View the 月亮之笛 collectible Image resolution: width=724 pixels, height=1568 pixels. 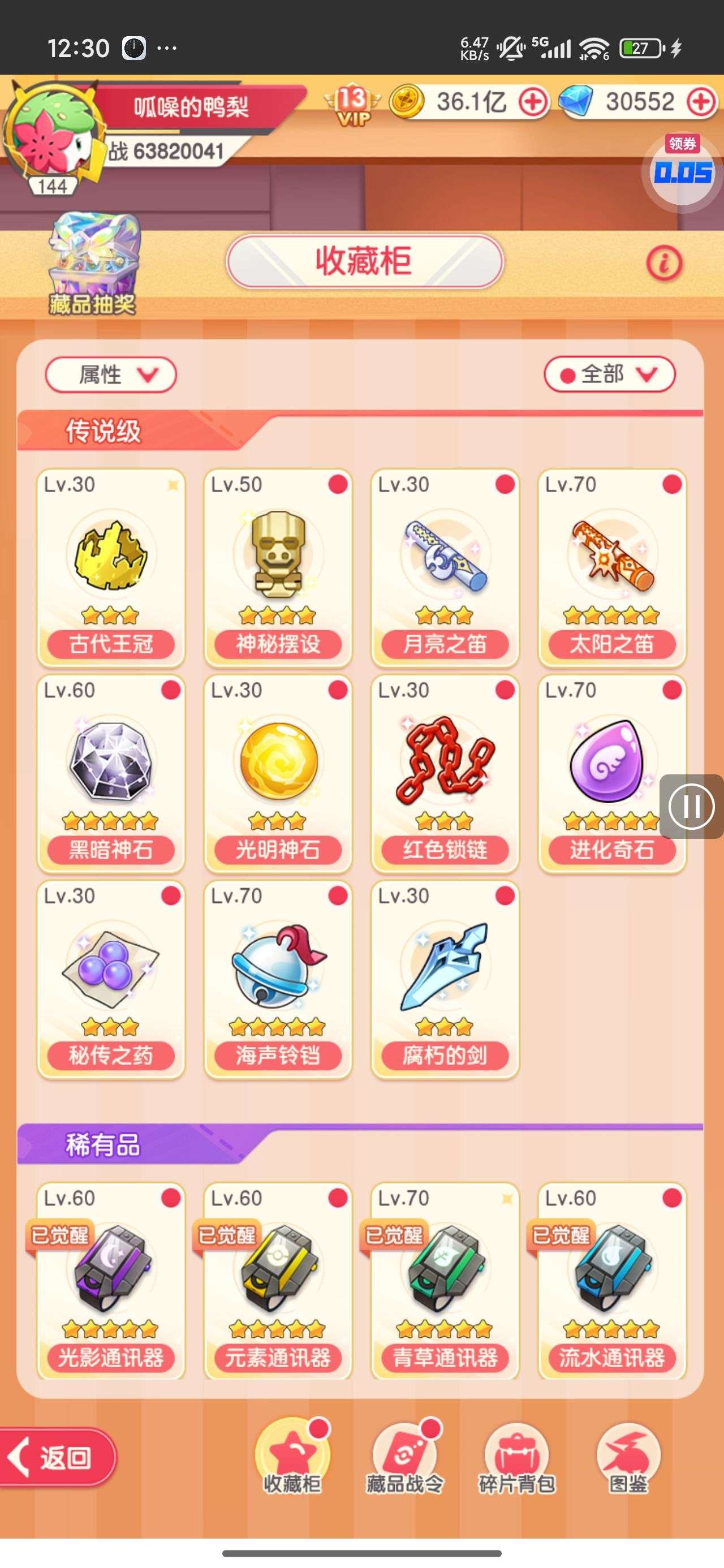coord(445,567)
